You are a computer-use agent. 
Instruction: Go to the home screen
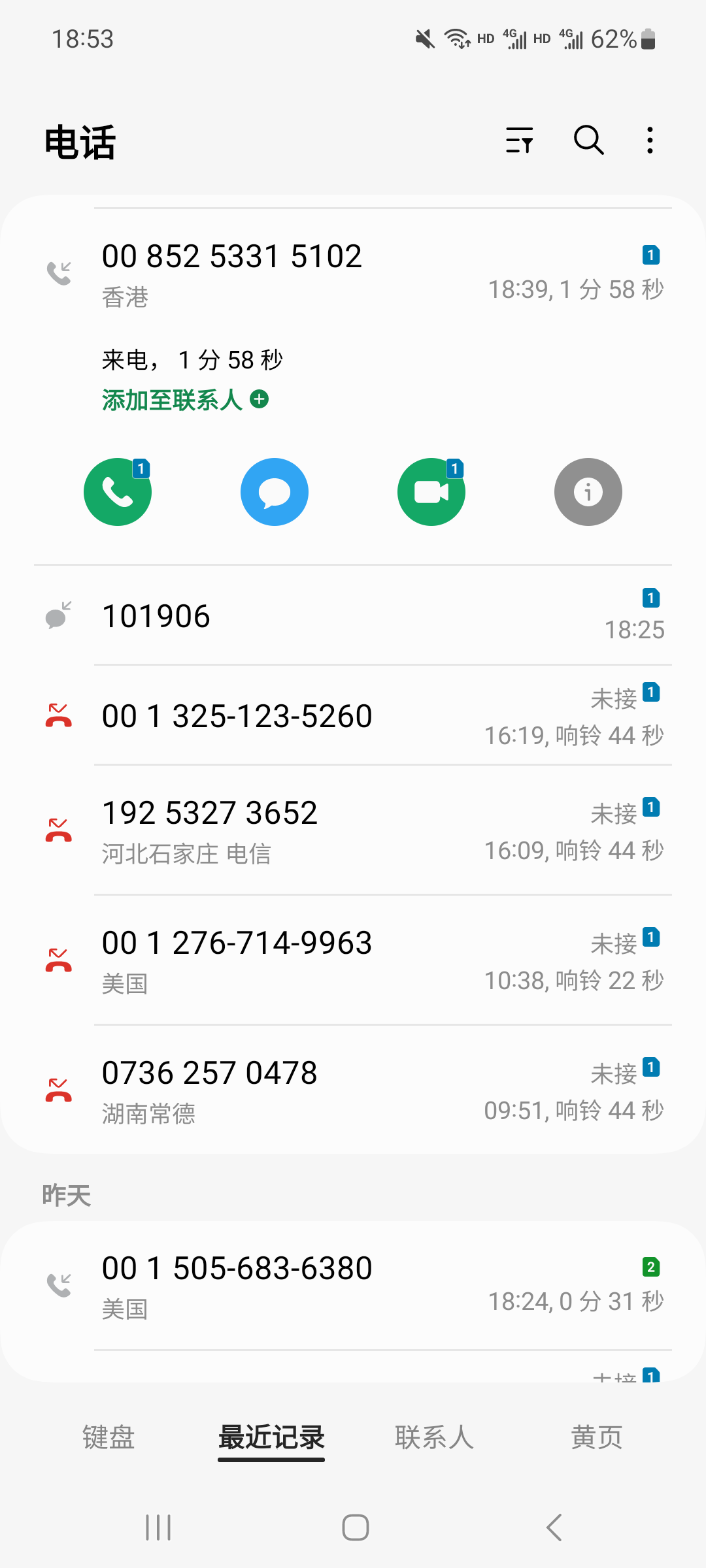[x=355, y=1527]
